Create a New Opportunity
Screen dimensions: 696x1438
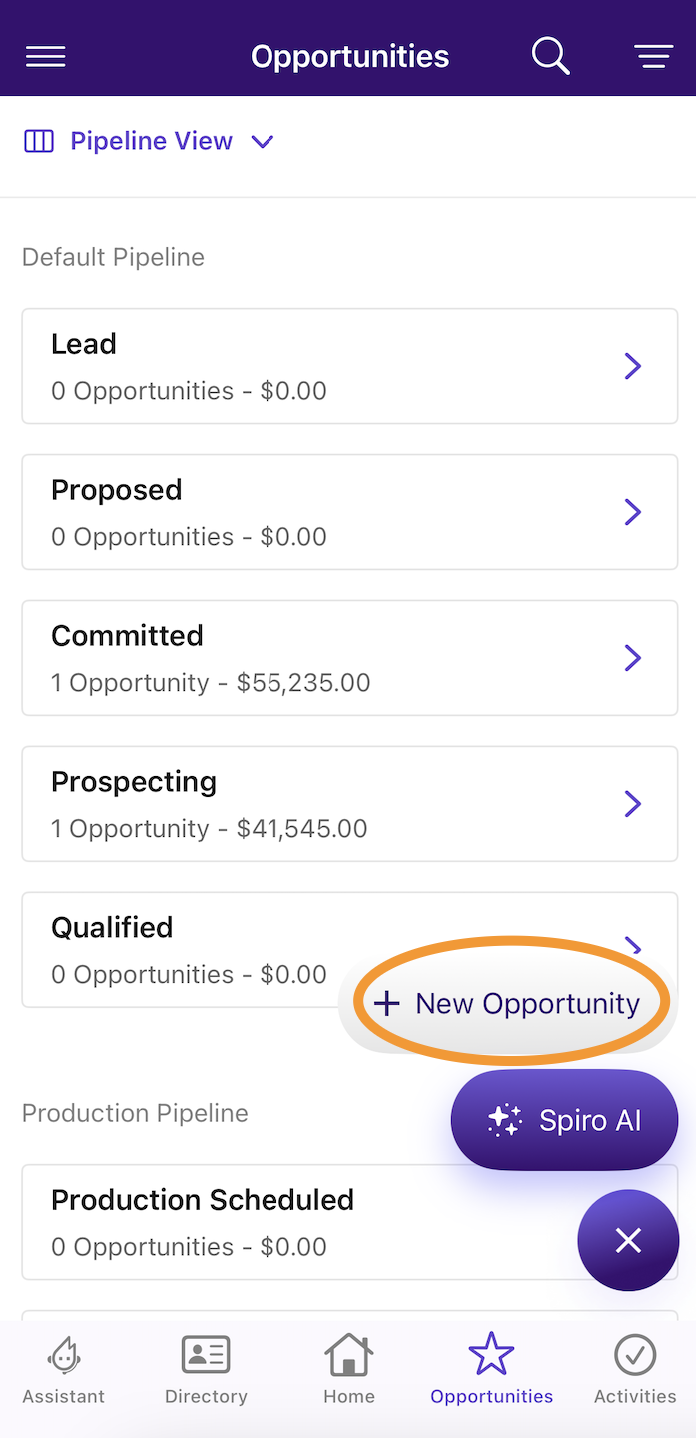[509, 1004]
